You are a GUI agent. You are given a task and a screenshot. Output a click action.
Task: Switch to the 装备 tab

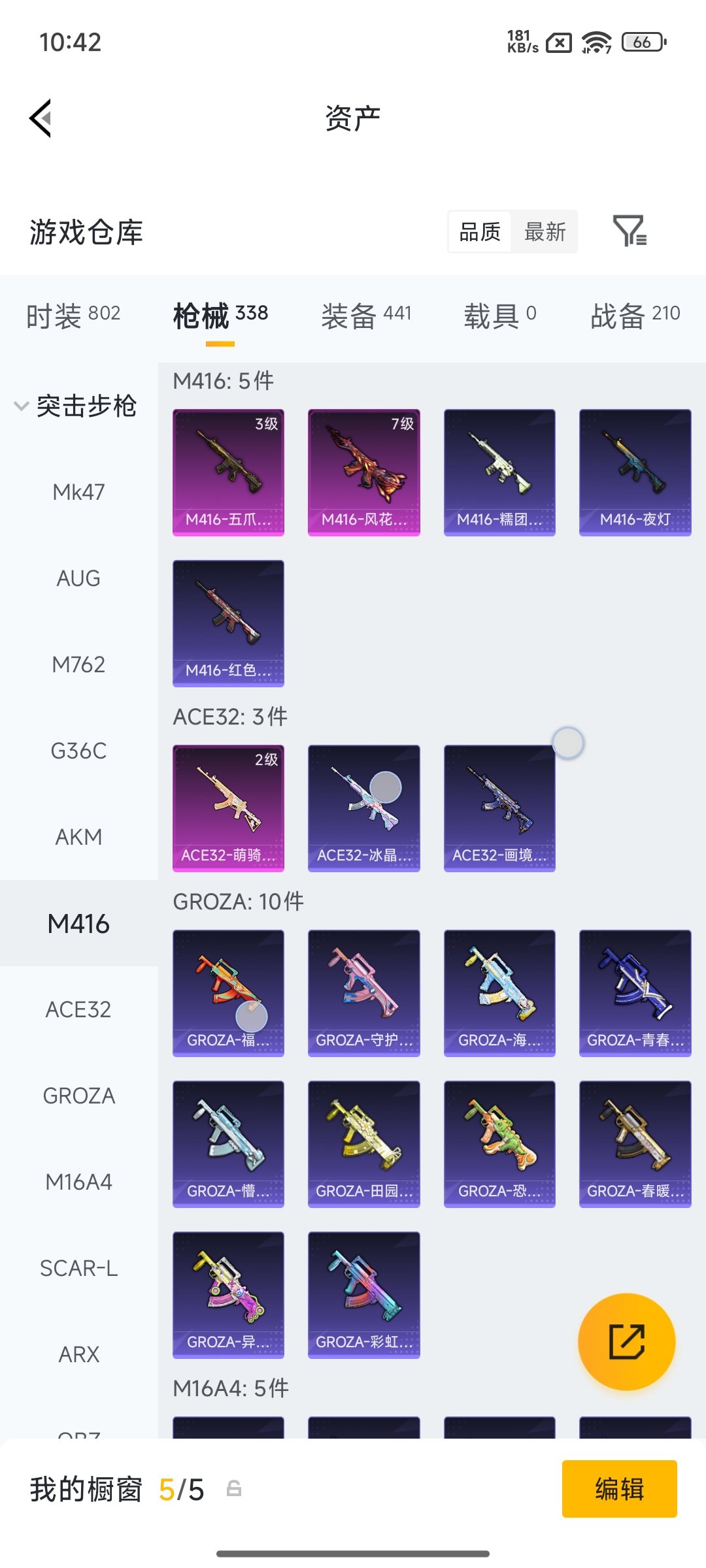coord(366,315)
